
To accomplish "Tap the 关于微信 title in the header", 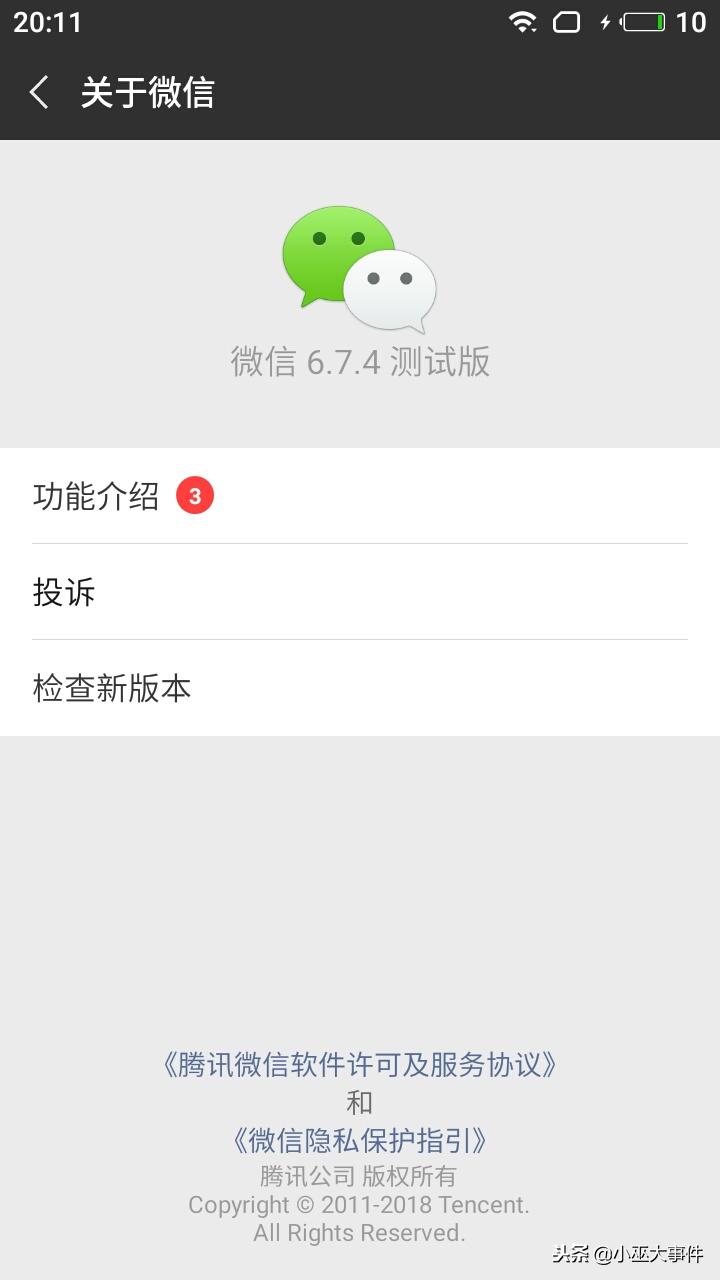I will [x=150, y=92].
